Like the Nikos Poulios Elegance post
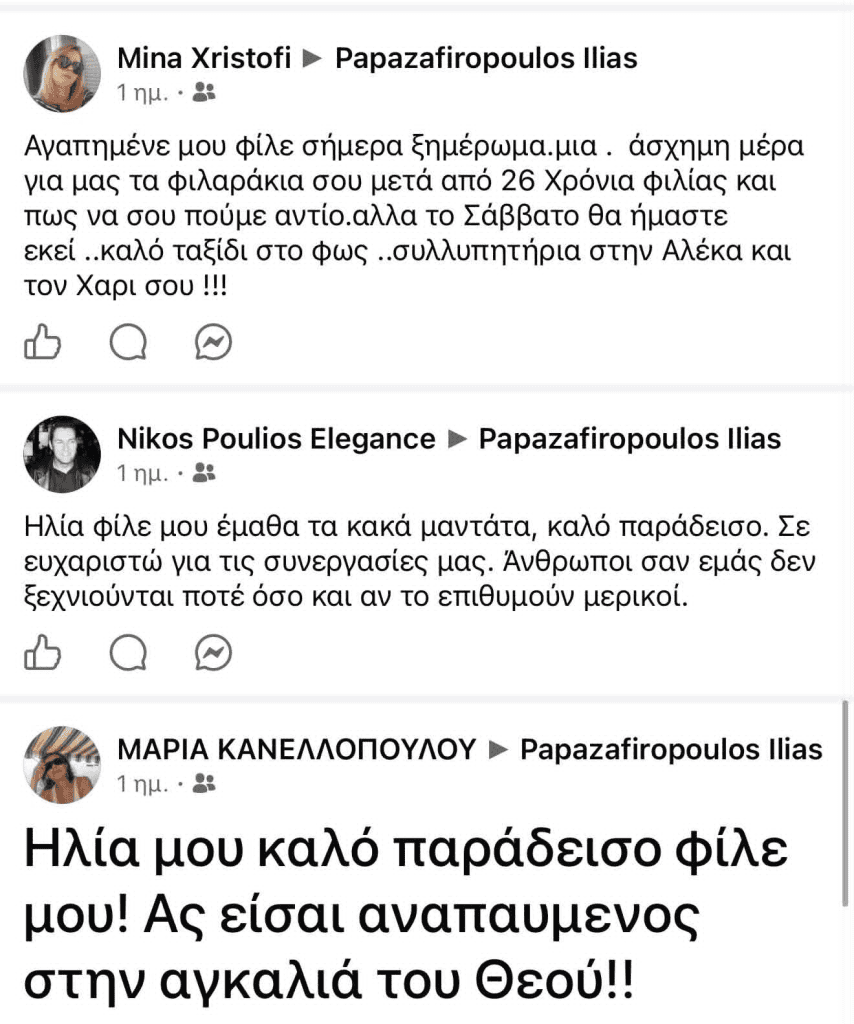 pyautogui.click(x=42, y=652)
